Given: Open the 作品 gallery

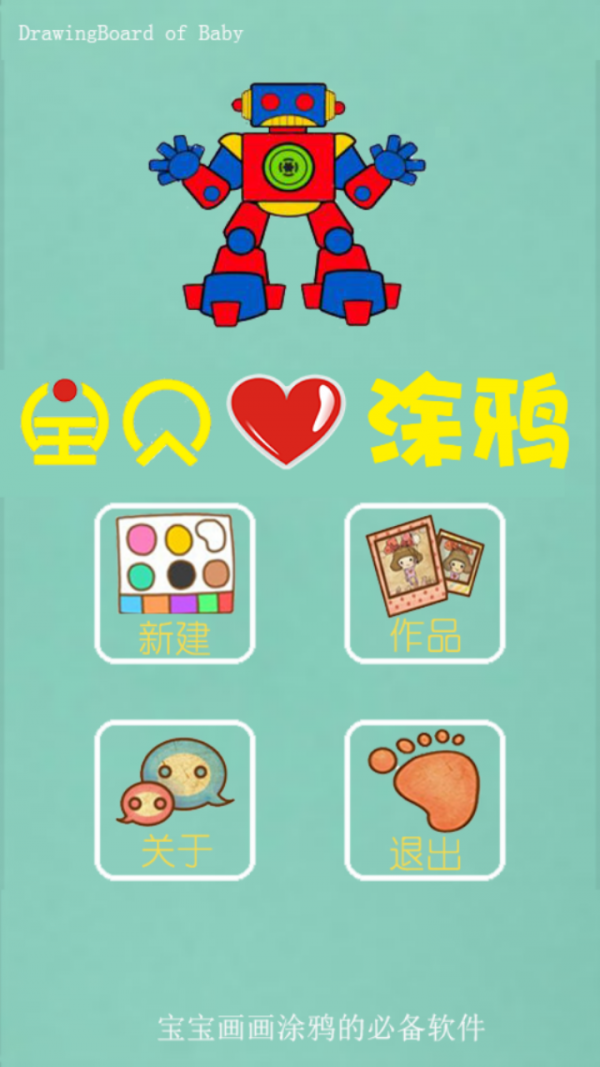Looking at the screenshot, I should click(425, 583).
